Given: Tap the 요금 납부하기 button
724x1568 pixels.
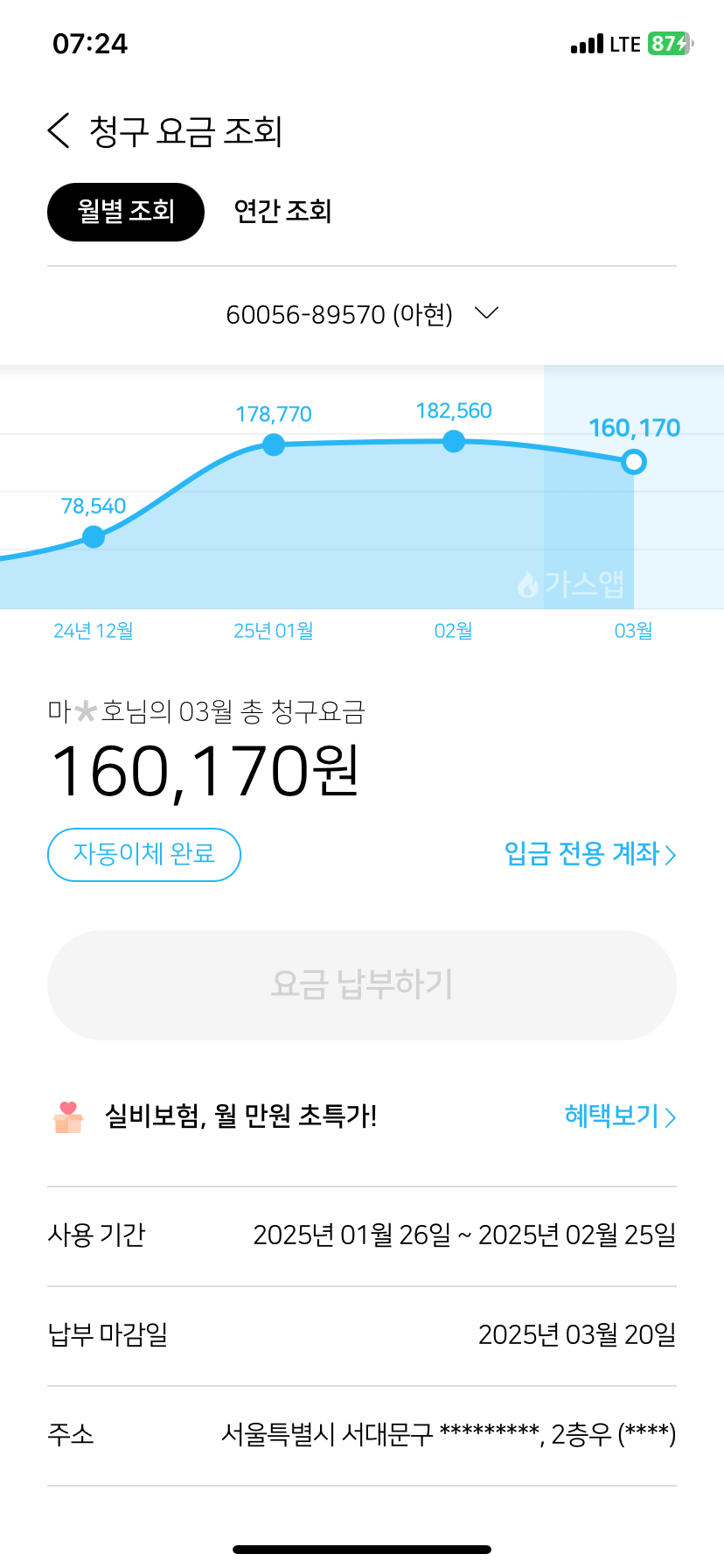Looking at the screenshot, I should pos(361,984).
